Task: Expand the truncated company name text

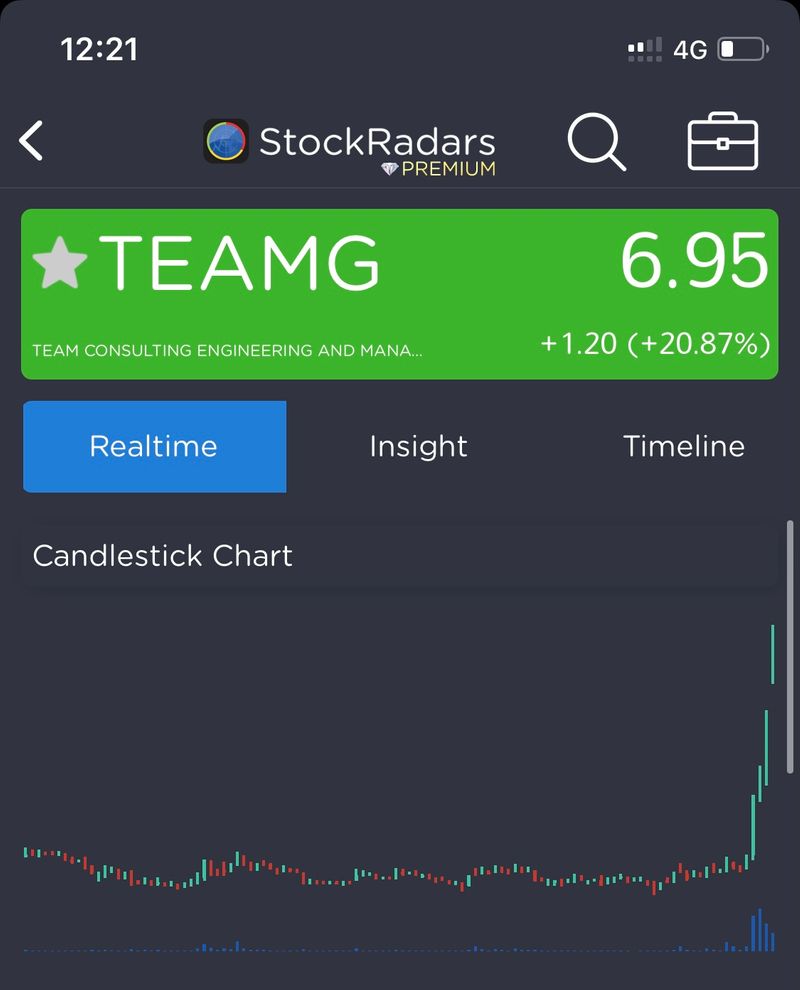Action: point(226,351)
